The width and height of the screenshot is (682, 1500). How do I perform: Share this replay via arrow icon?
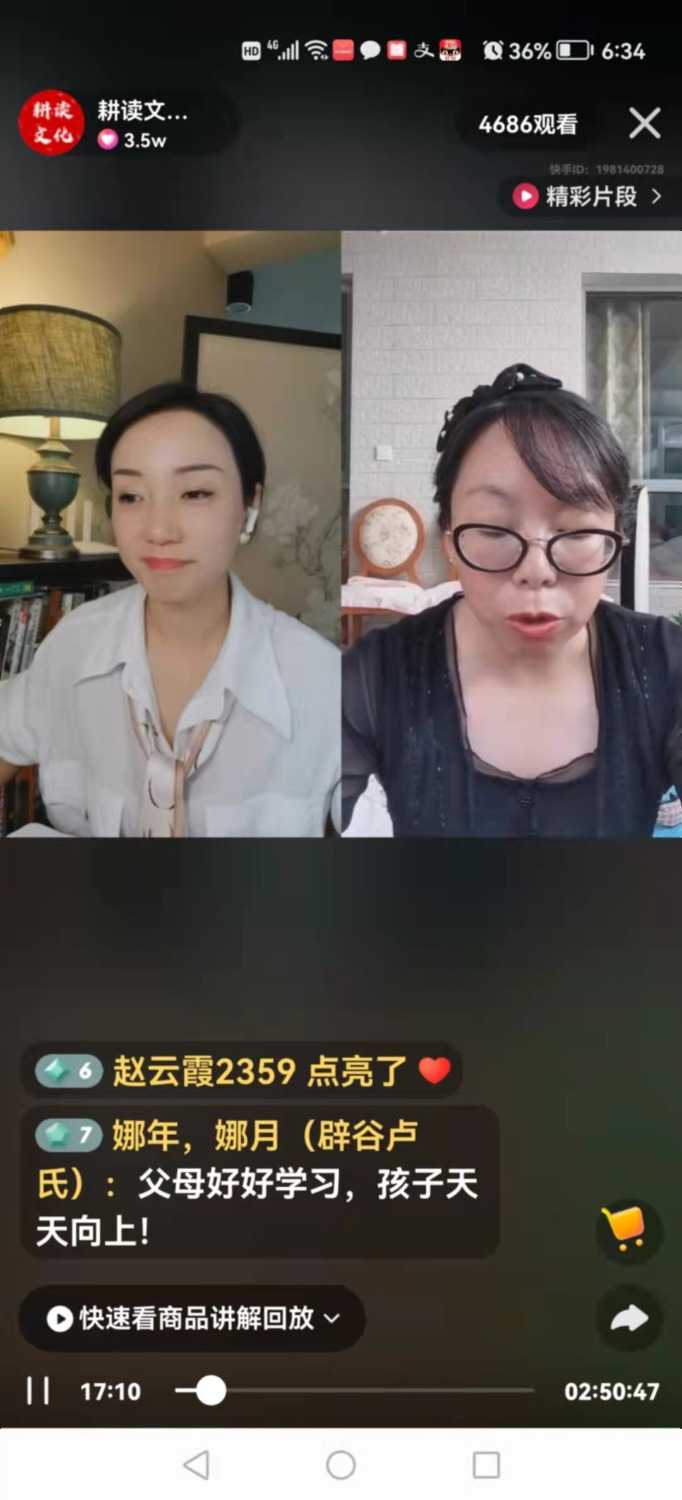tap(629, 1318)
